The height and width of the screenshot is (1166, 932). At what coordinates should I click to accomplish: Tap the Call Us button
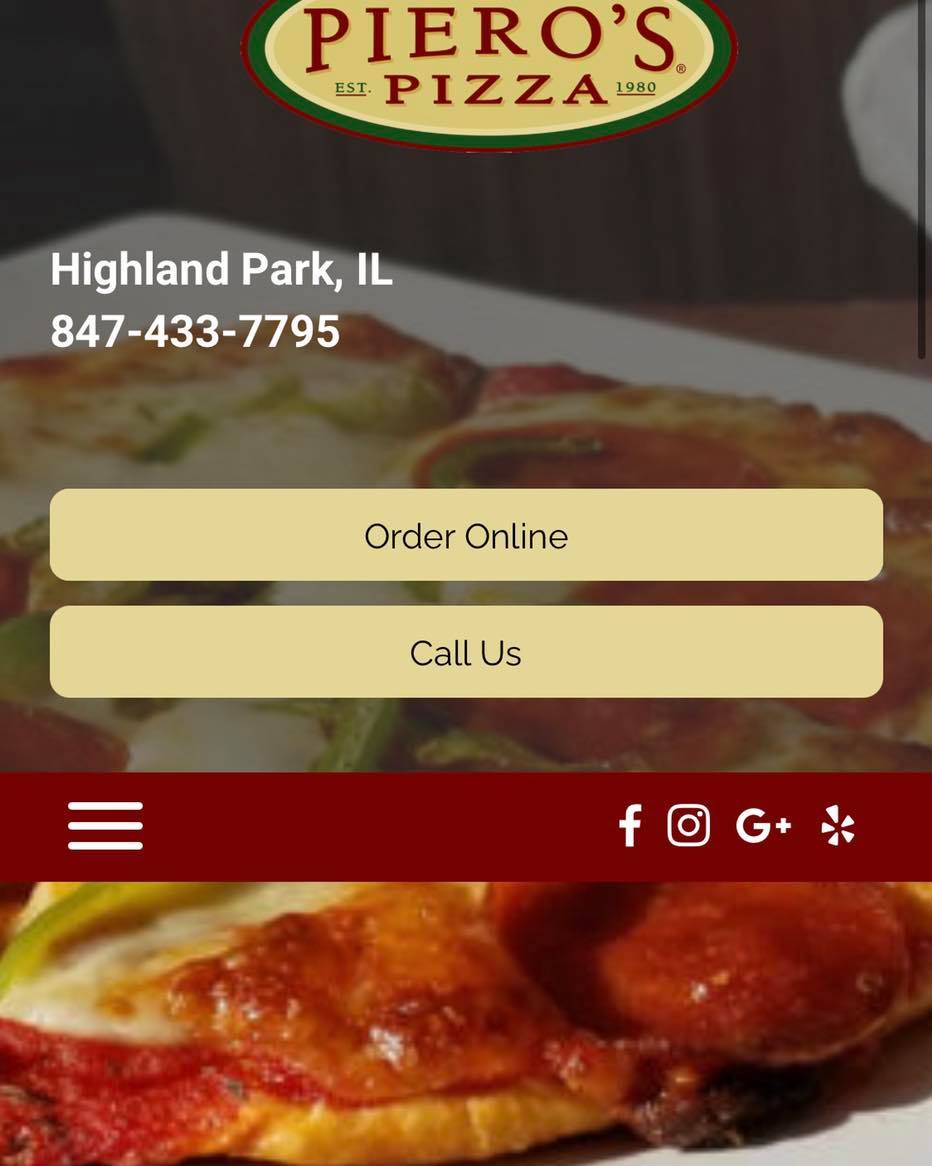tap(466, 652)
